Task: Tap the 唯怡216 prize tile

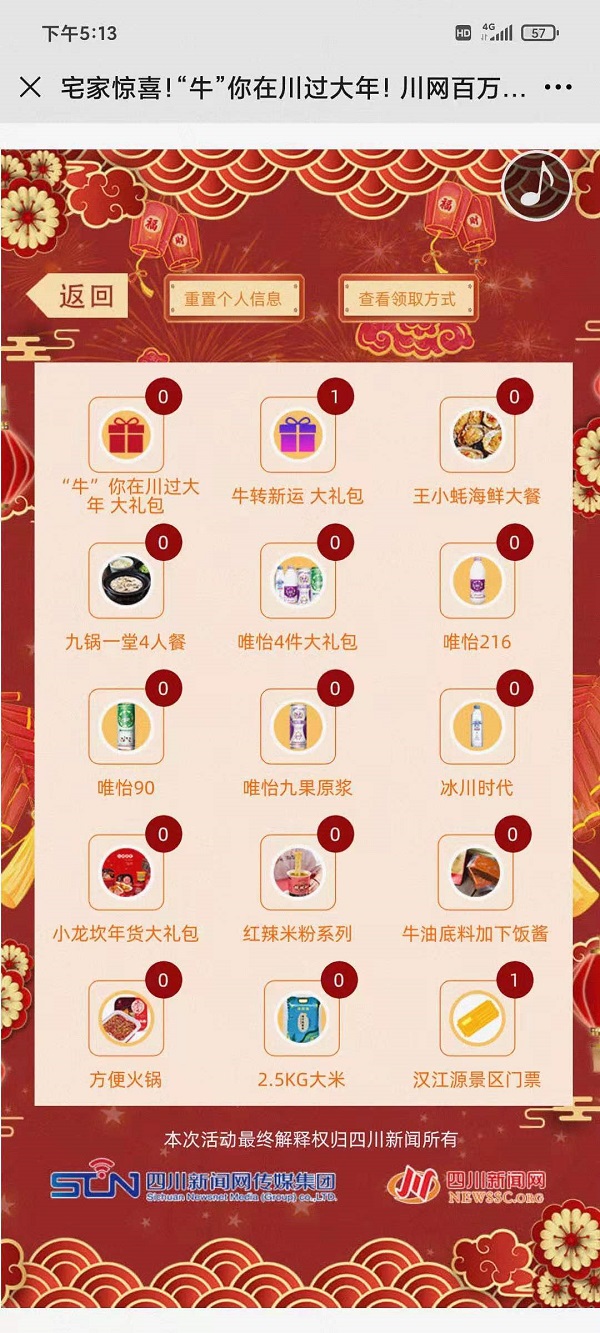Action: [477, 582]
